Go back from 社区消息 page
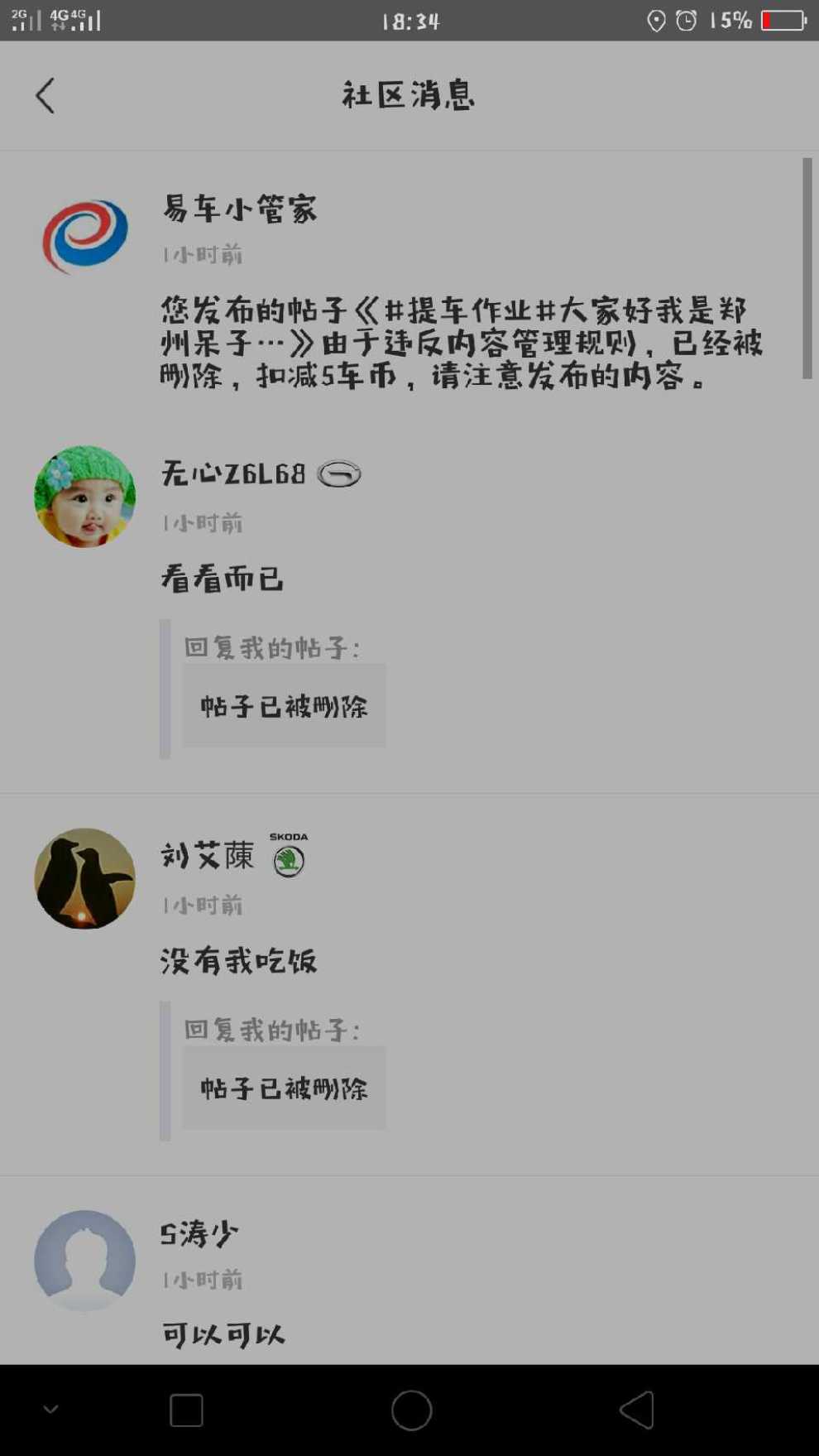This screenshot has width=819, height=1456. tap(45, 96)
